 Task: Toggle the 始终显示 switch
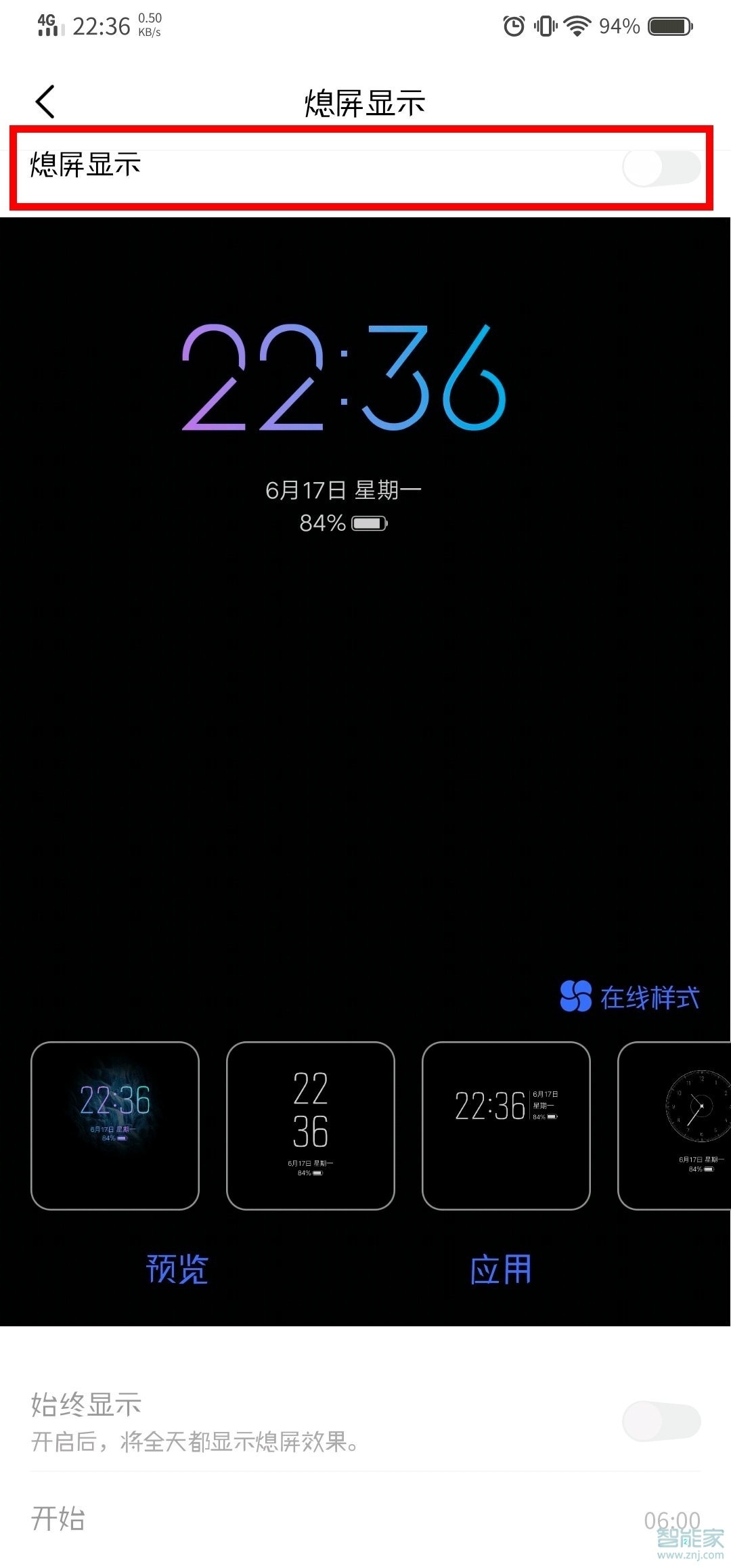(661, 1421)
